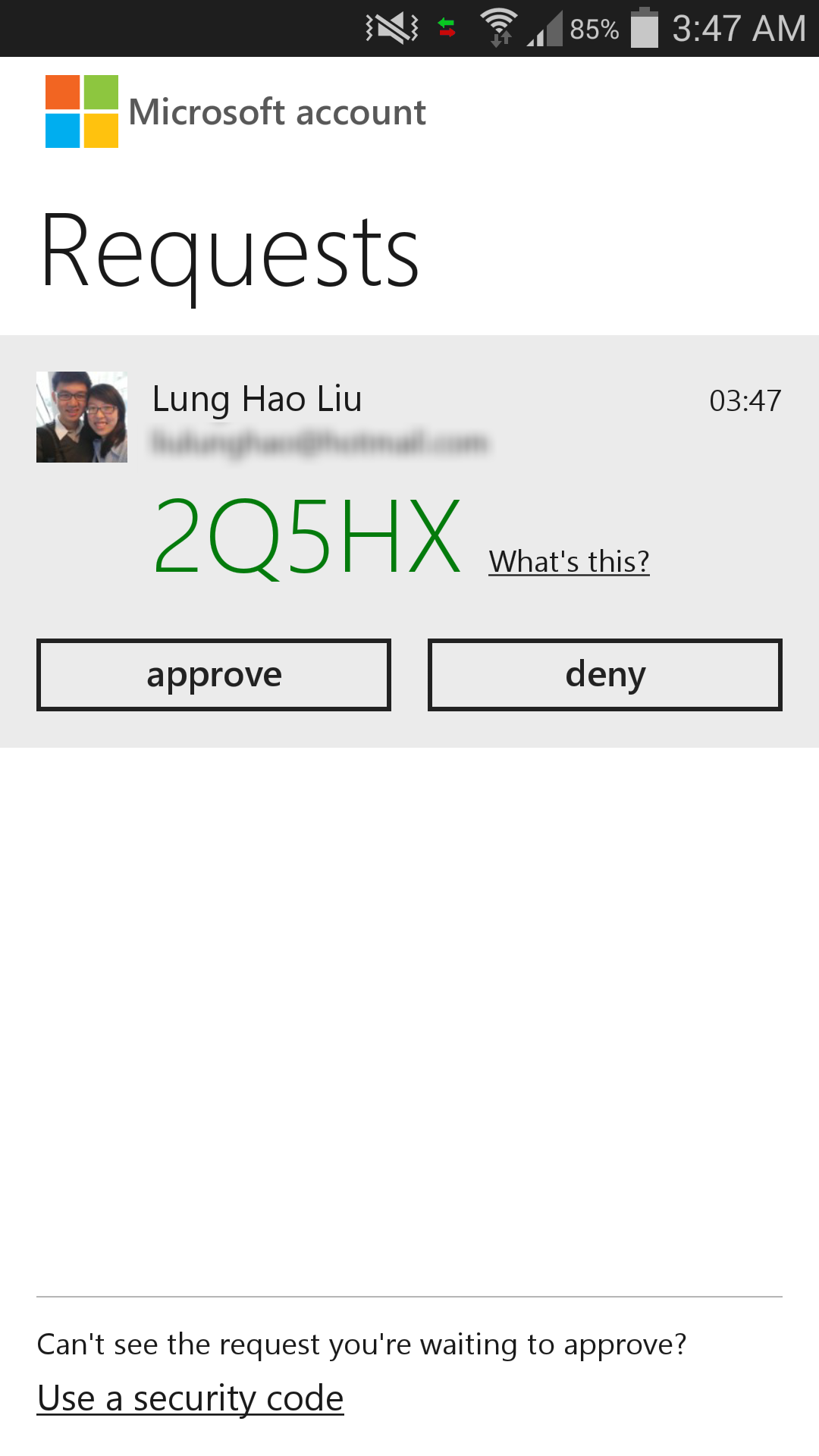Image resolution: width=819 pixels, height=1456 pixels.
Task: Tap "Use a security code" link
Action: (x=190, y=1398)
